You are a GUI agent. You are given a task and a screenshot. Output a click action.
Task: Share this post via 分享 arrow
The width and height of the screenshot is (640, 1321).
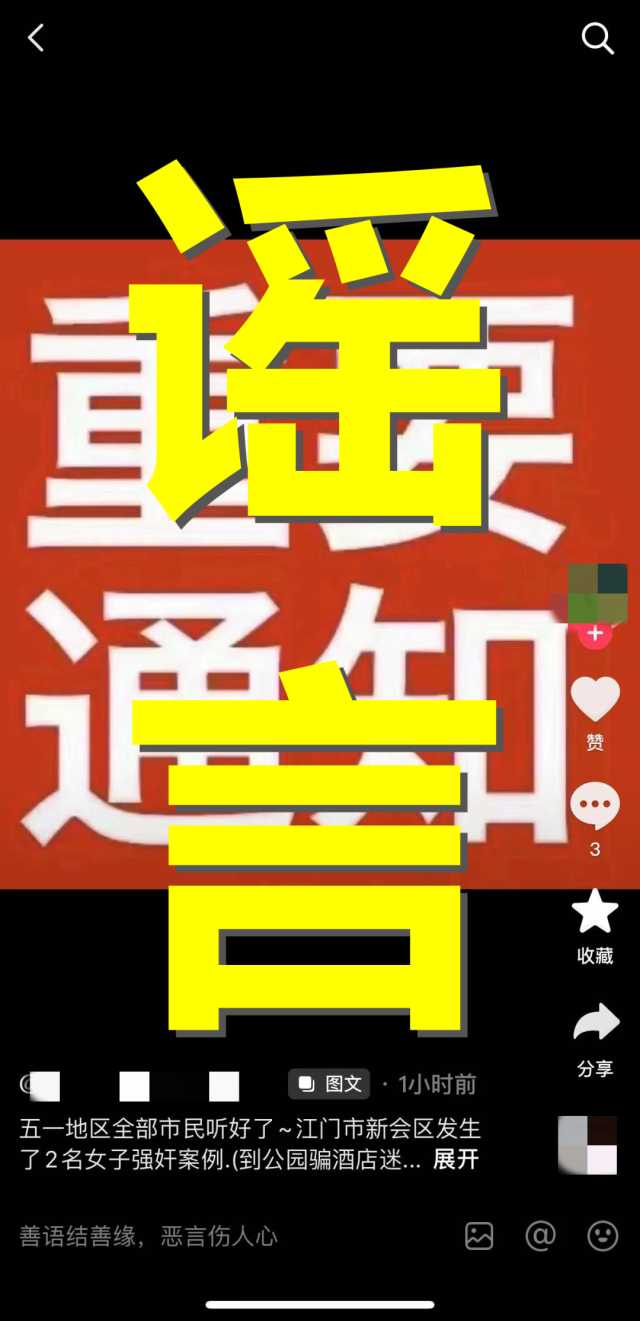coord(595,1023)
